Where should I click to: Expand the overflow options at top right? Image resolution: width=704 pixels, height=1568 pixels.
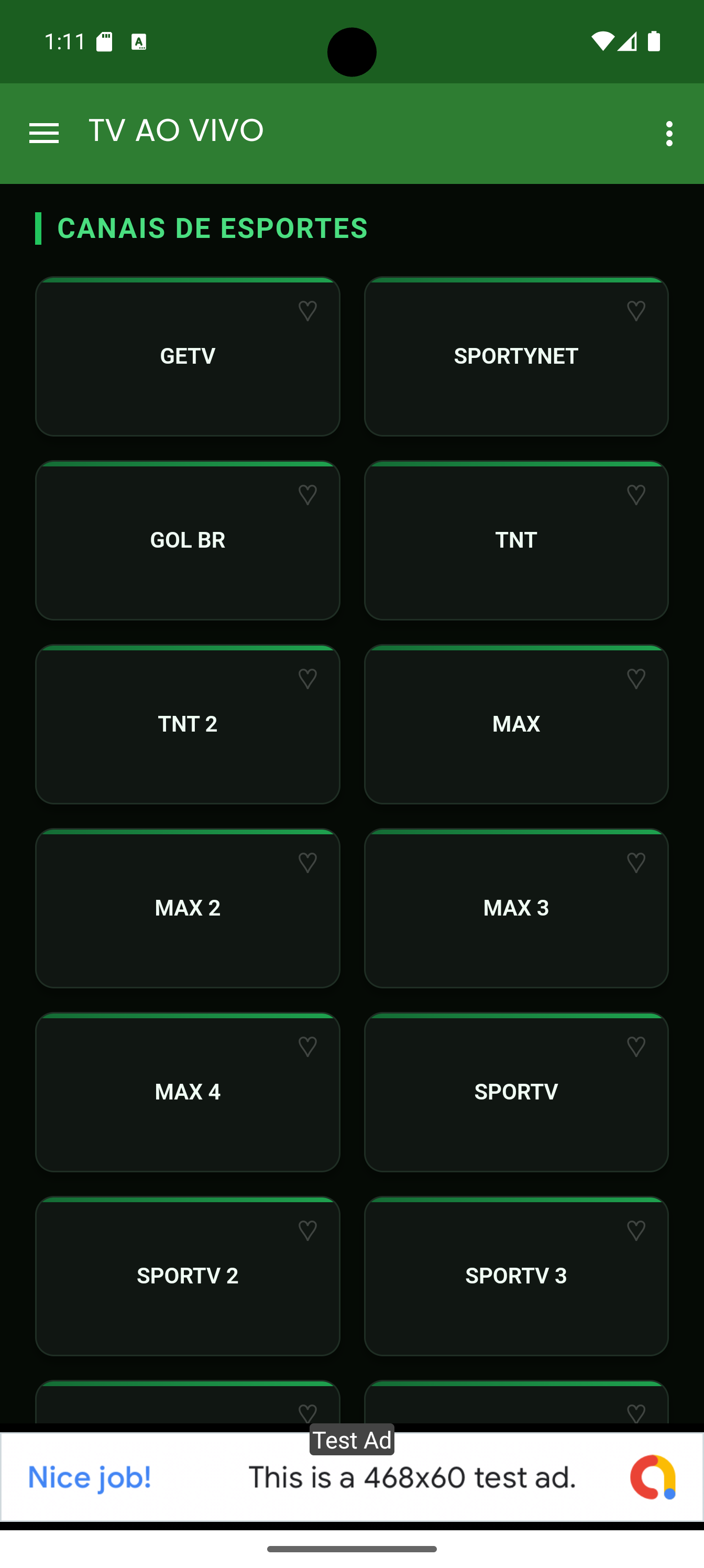click(669, 133)
